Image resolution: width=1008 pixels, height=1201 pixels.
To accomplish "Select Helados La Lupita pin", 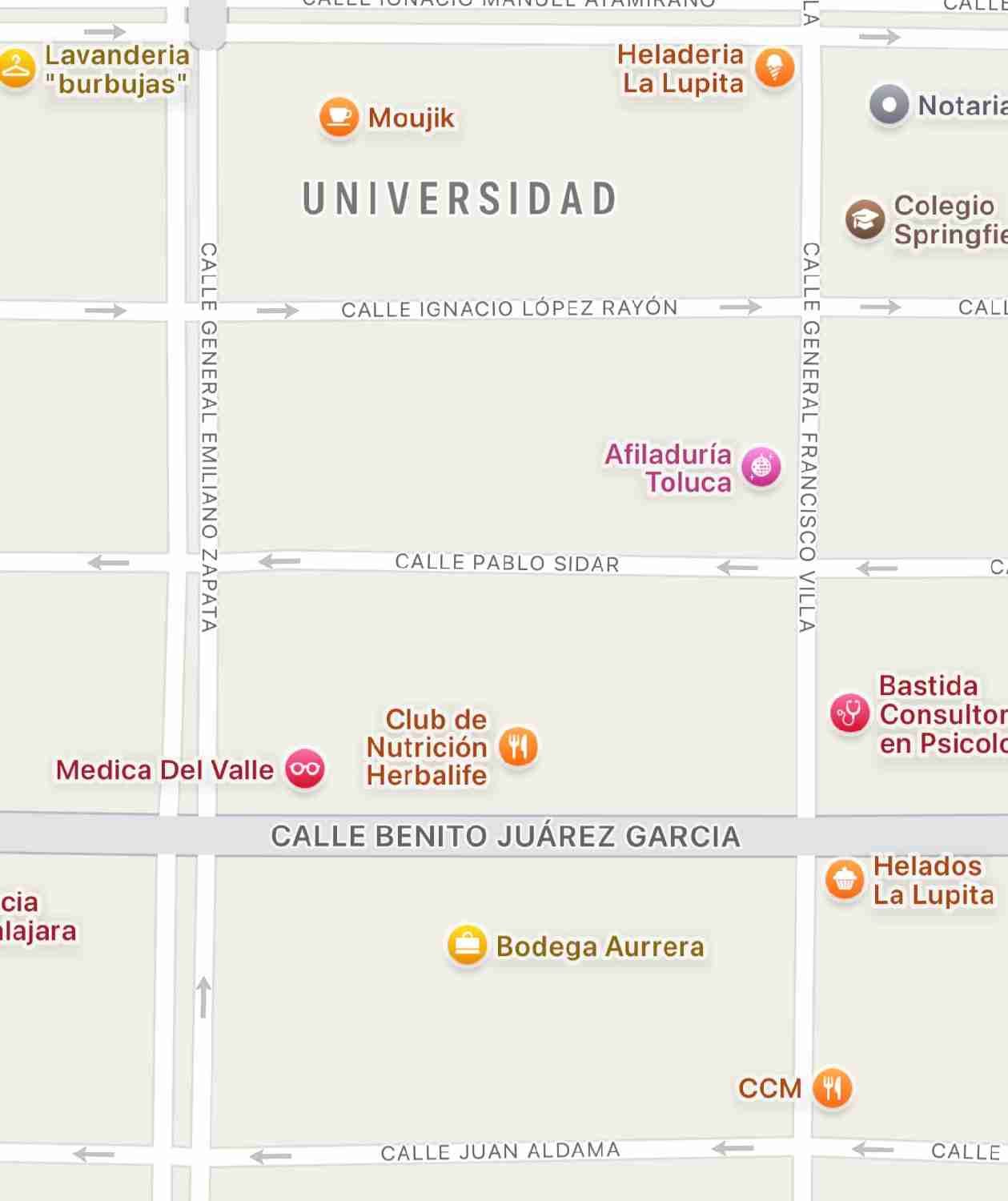I will pos(844,880).
